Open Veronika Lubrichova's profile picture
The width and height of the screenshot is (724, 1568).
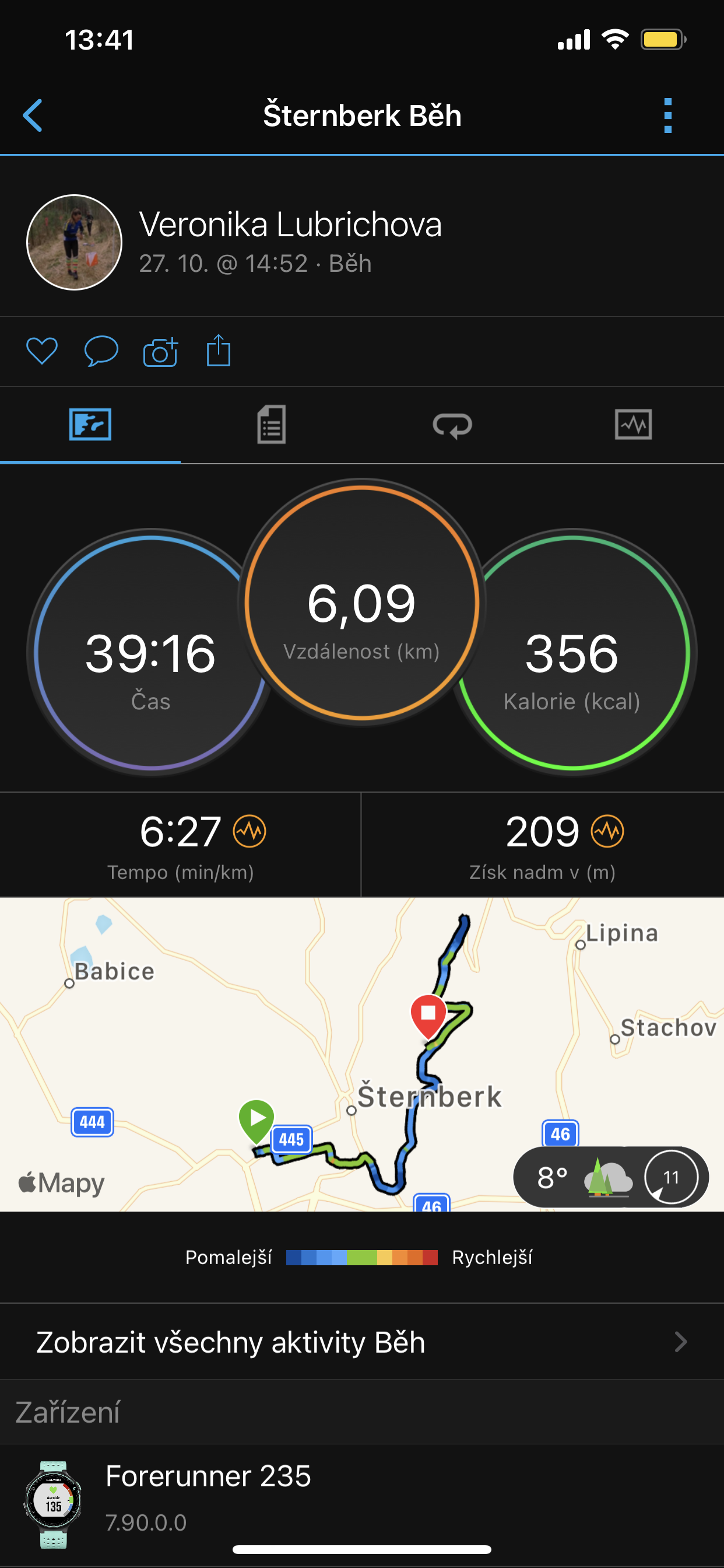(74, 242)
